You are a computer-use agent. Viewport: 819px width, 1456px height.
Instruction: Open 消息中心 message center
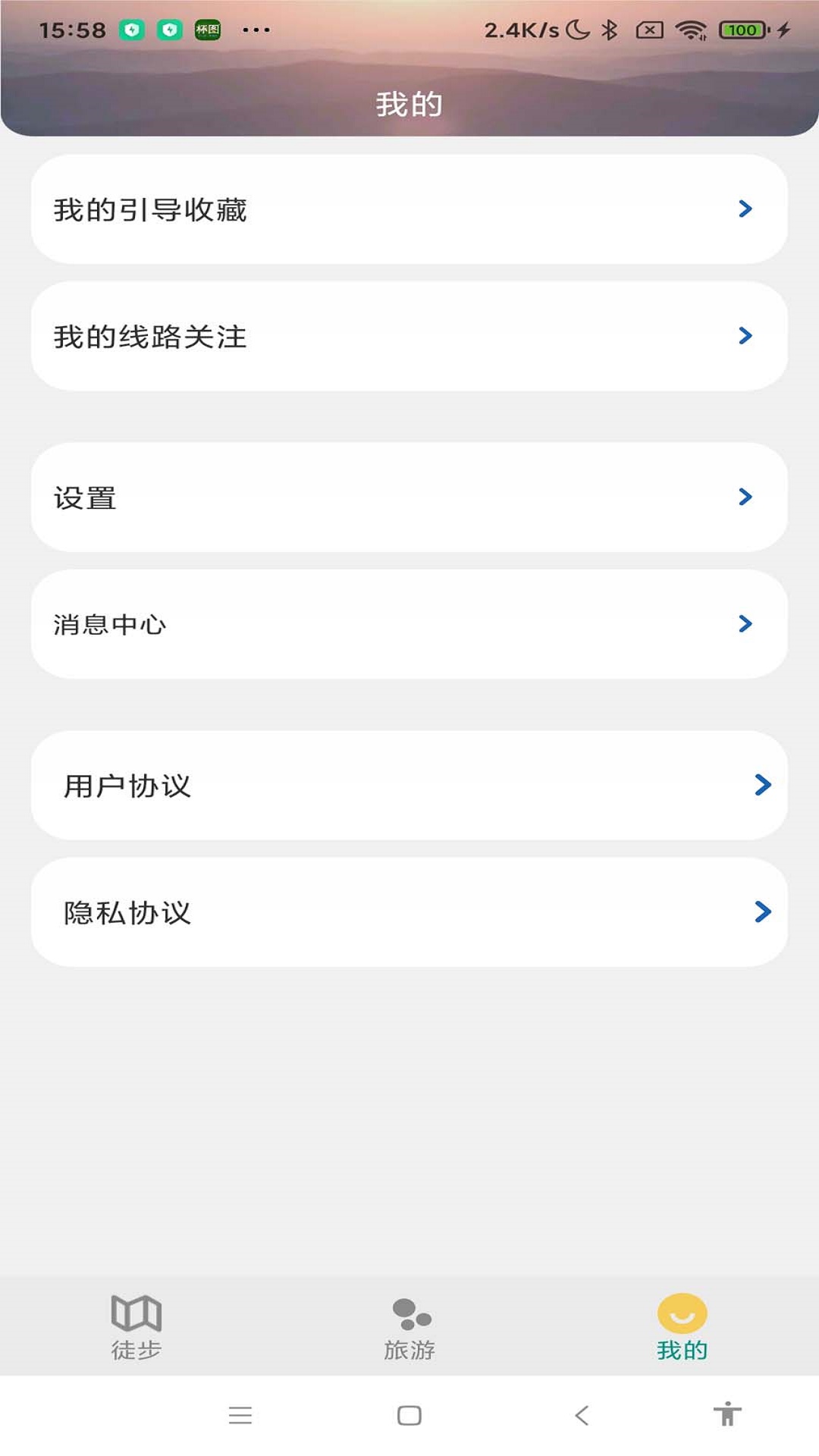(x=409, y=624)
